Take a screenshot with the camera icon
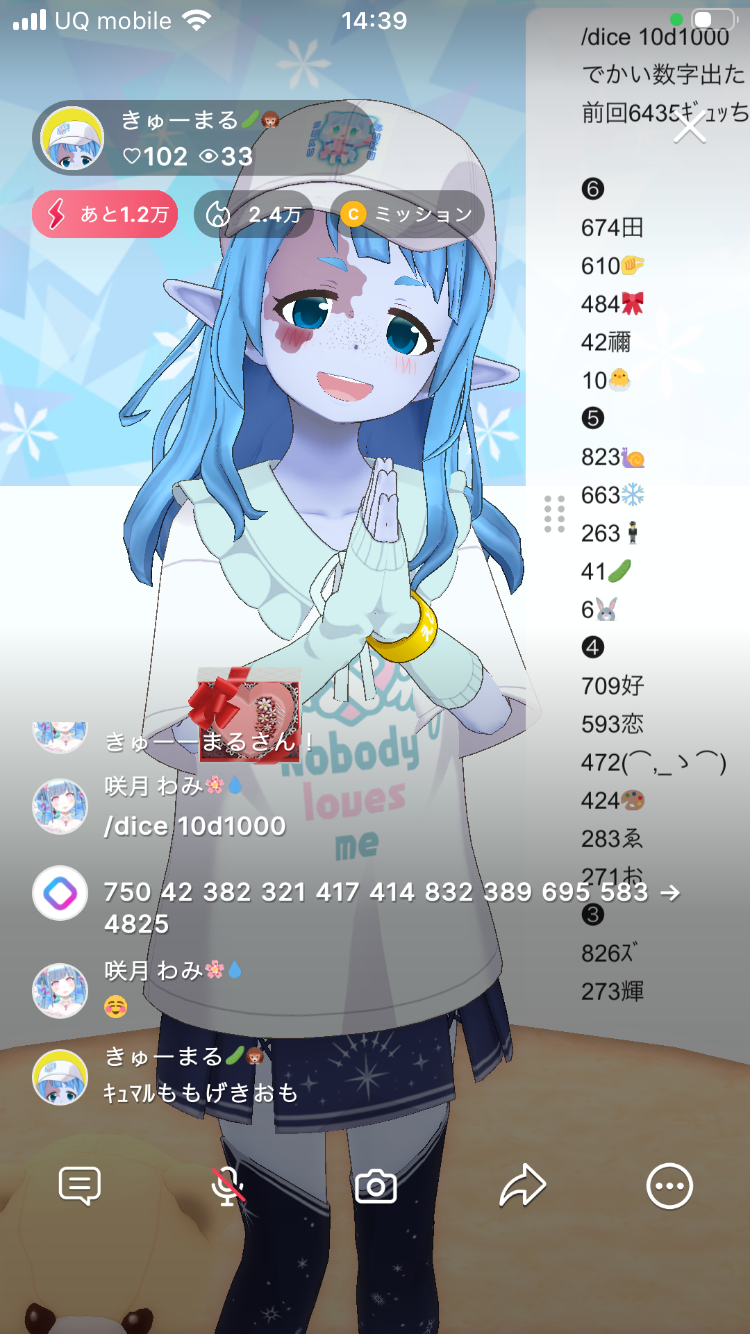This screenshot has height=1334, width=750. click(x=375, y=1186)
